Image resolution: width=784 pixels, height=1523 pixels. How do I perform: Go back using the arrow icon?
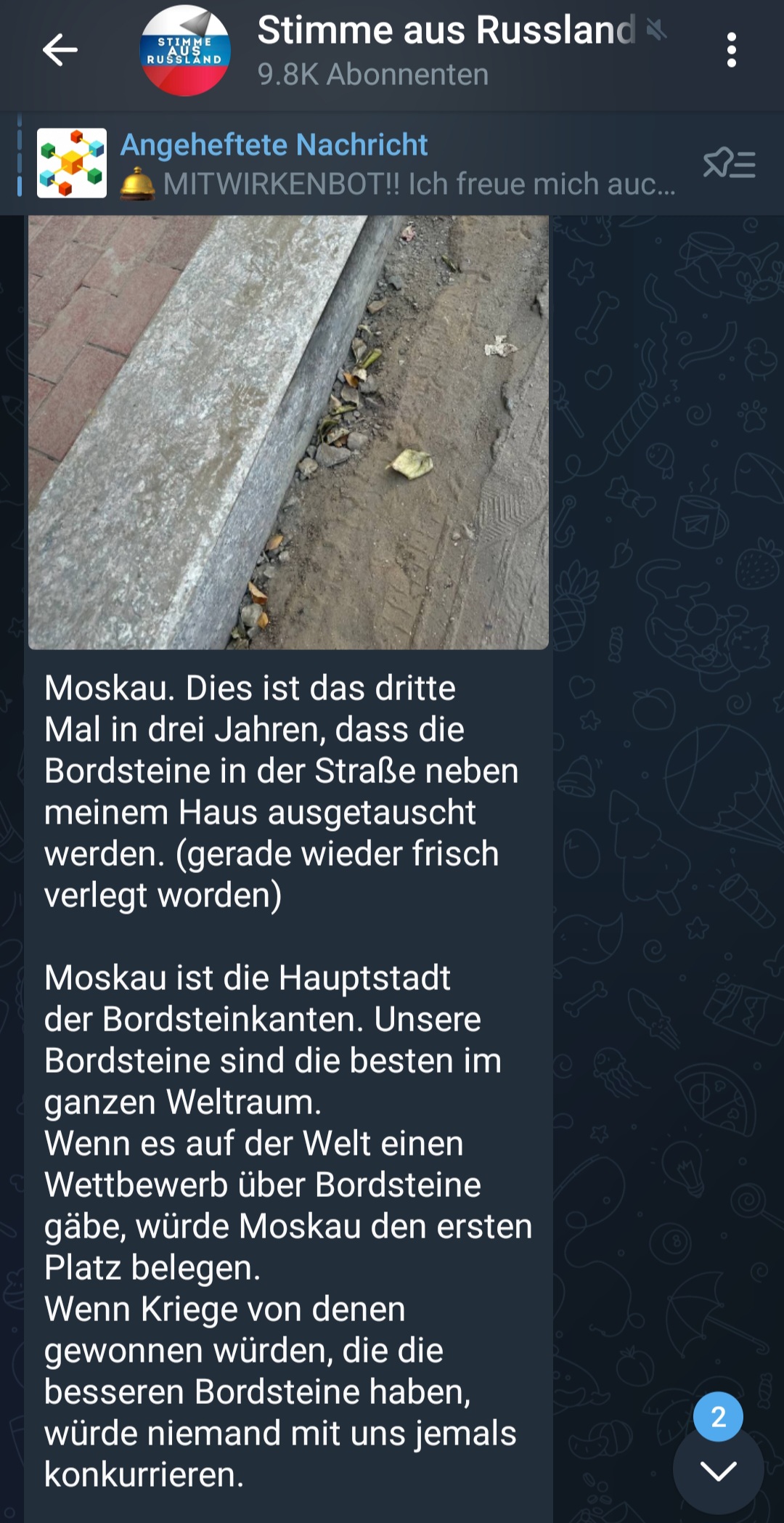tap(60, 50)
